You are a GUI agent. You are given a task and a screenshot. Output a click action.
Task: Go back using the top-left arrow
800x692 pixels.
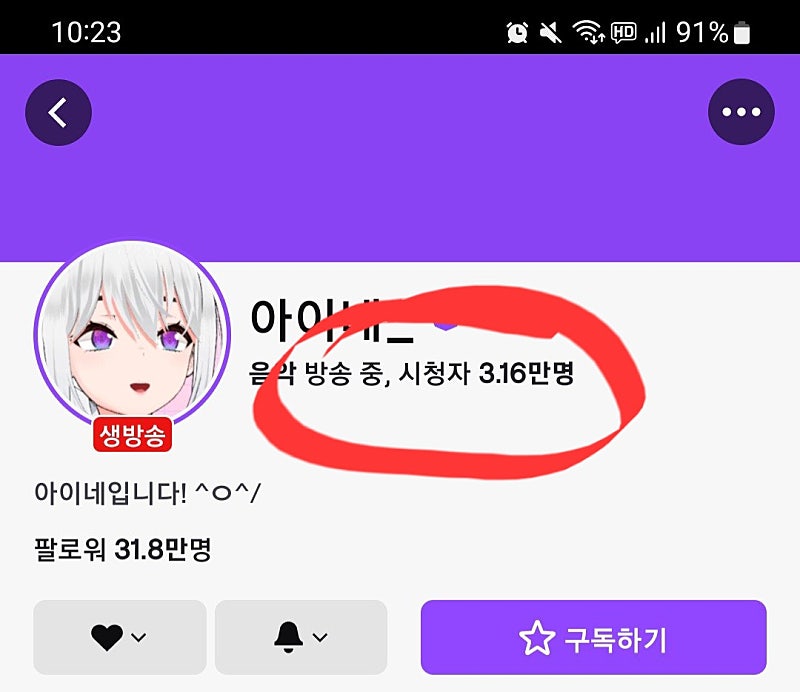(x=58, y=112)
